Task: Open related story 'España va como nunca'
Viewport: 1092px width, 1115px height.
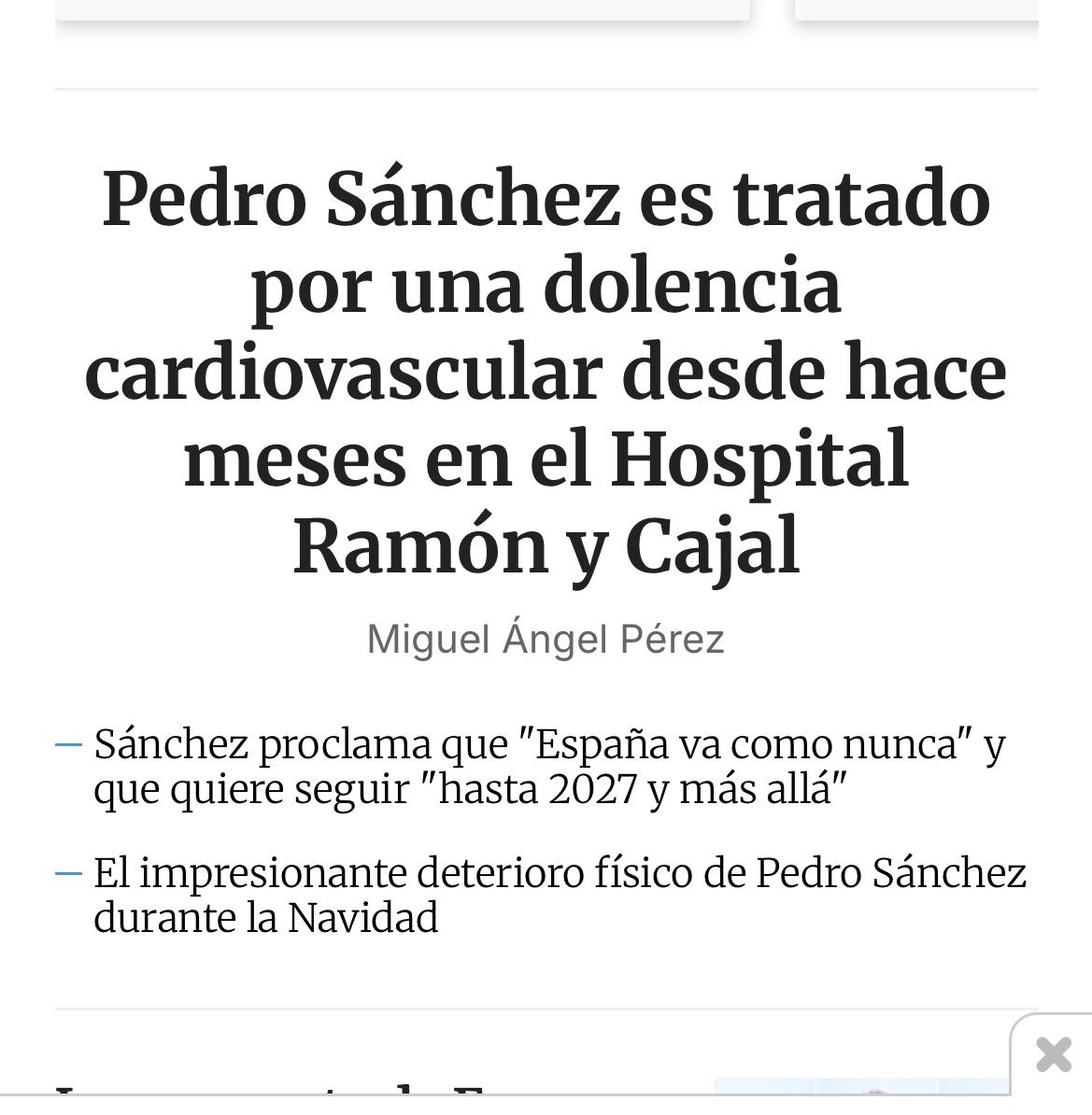Action: point(548,767)
